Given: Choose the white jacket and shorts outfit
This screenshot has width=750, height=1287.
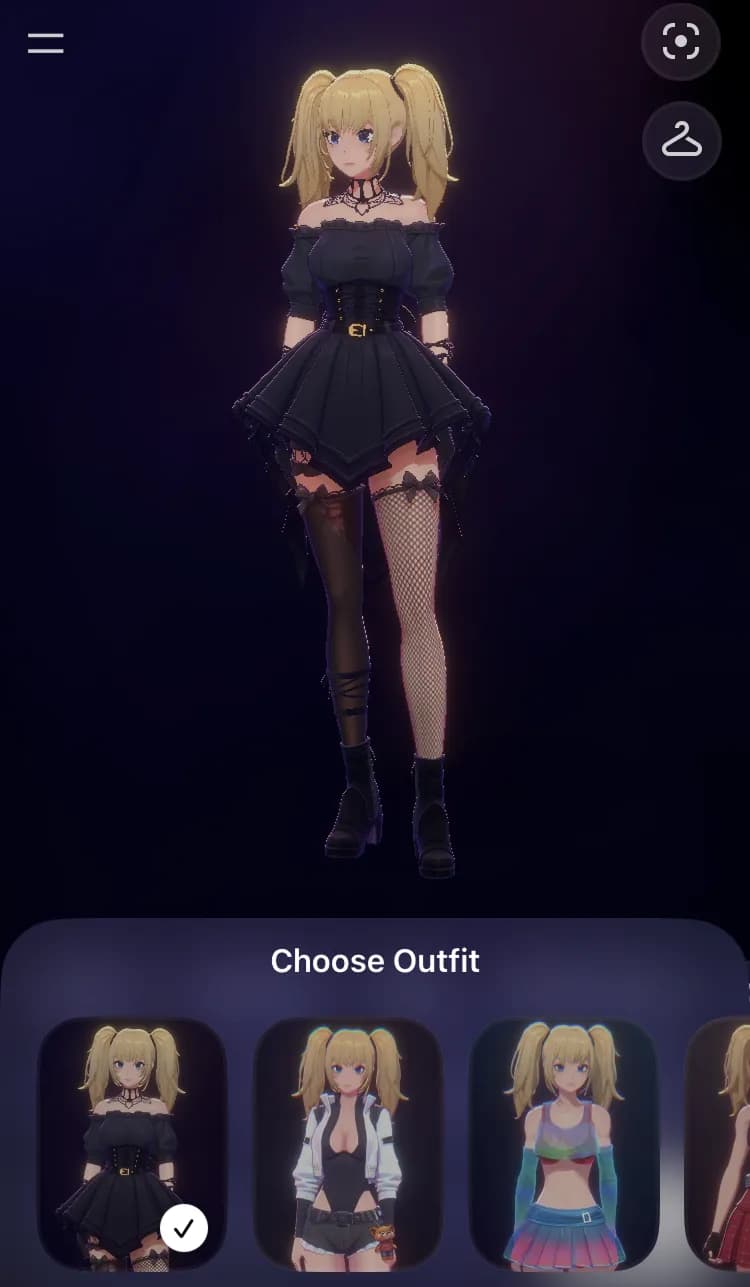Looking at the screenshot, I should [x=348, y=1145].
